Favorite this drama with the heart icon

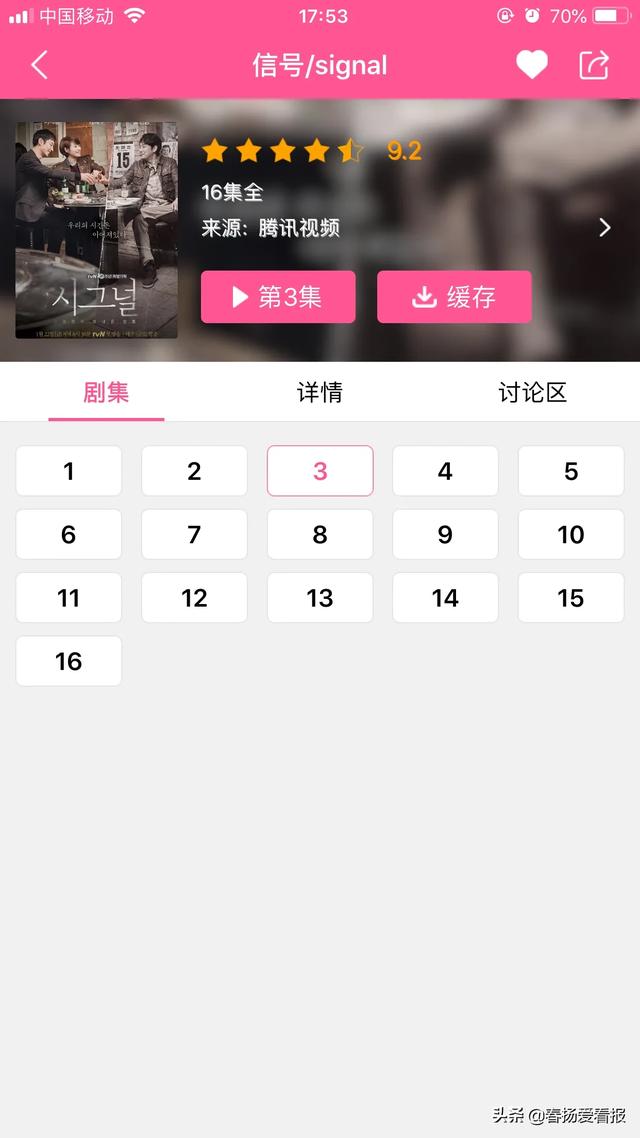coord(532,66)
